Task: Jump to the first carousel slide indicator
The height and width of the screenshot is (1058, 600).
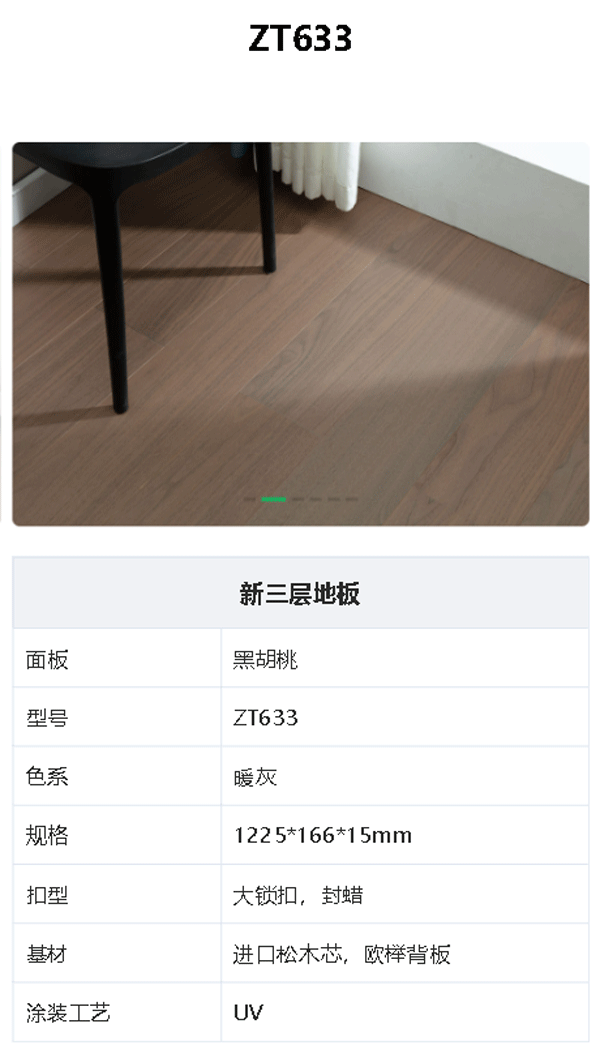Action: [x=249, y=499]
